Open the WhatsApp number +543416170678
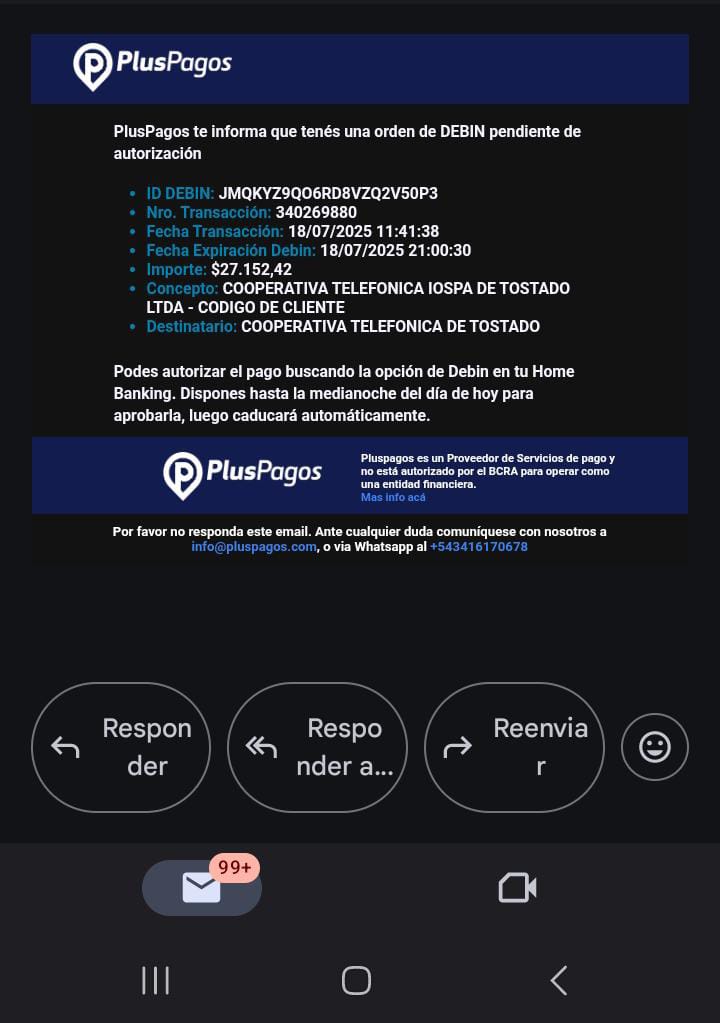 tap(478, 547)
